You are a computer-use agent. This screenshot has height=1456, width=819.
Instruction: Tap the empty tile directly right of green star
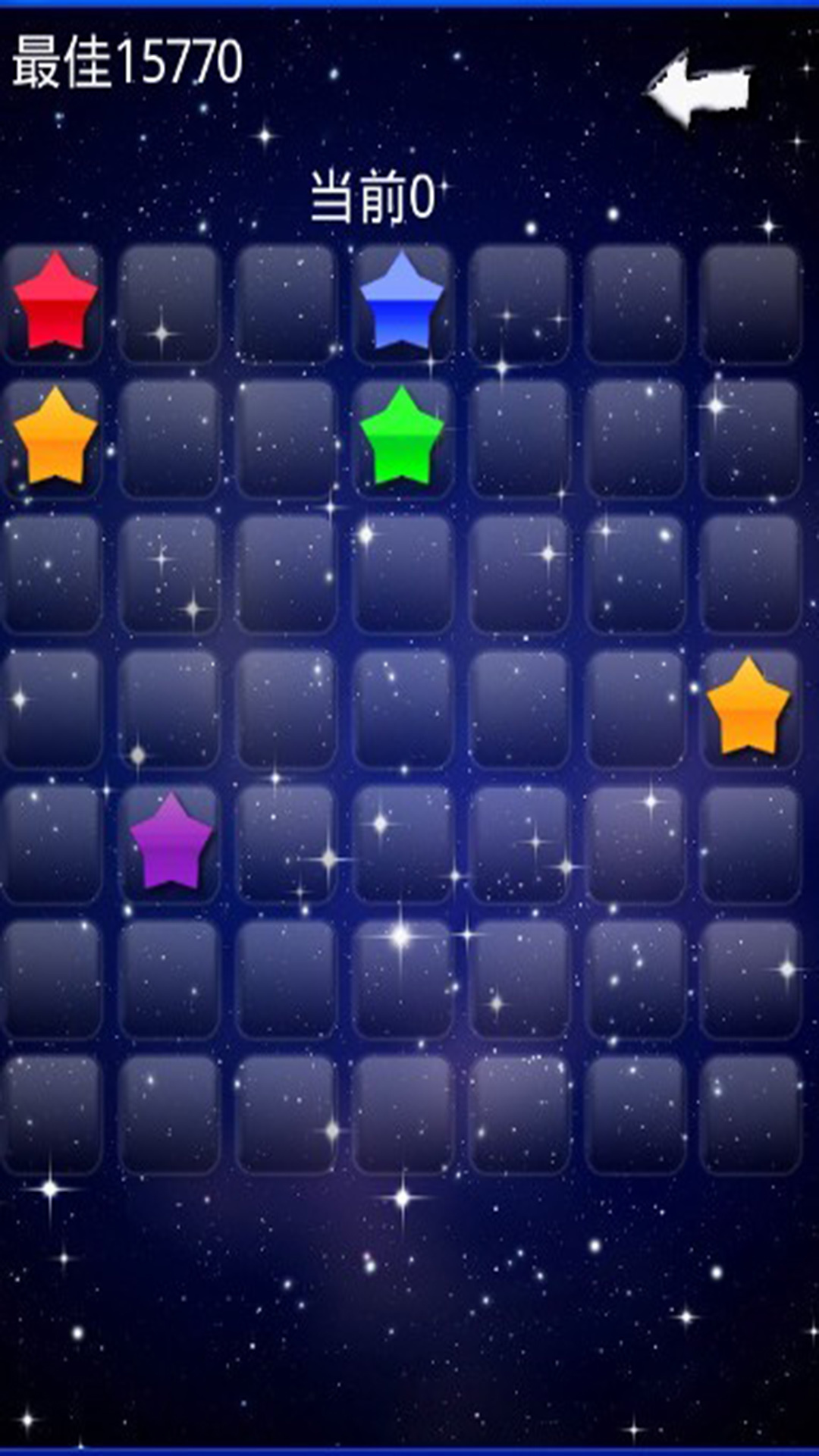519,438
